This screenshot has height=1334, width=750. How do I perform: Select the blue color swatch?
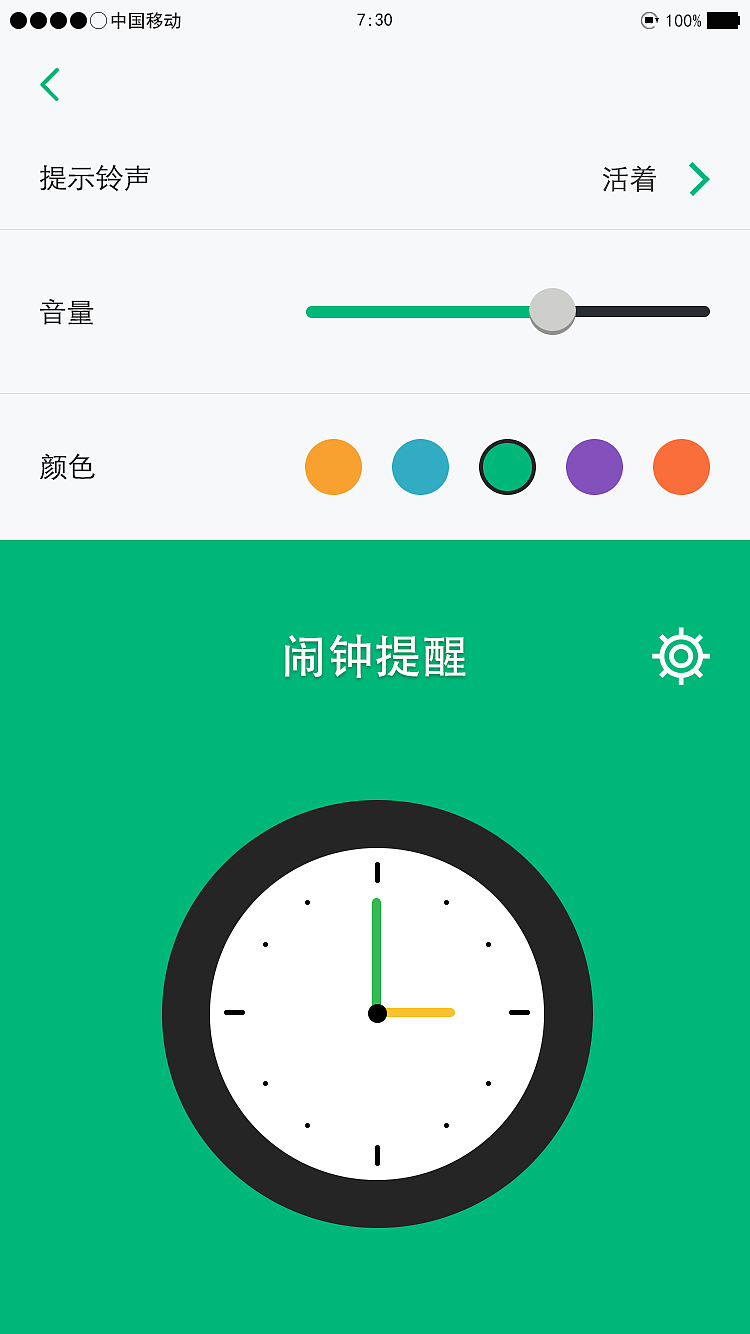[420, 466]
